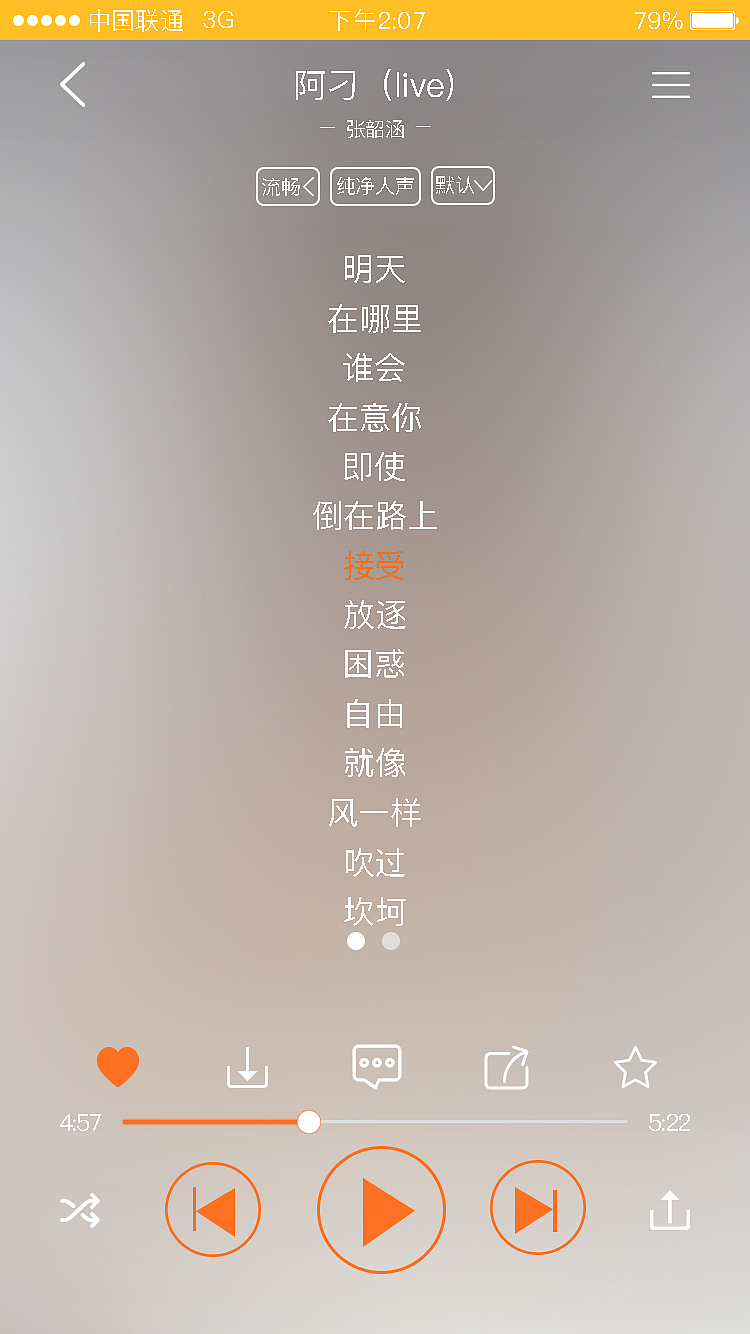The width and height of the screenshot is (750, 1334).
Task: Play the current song
Action: click(x=380, y=1208)
